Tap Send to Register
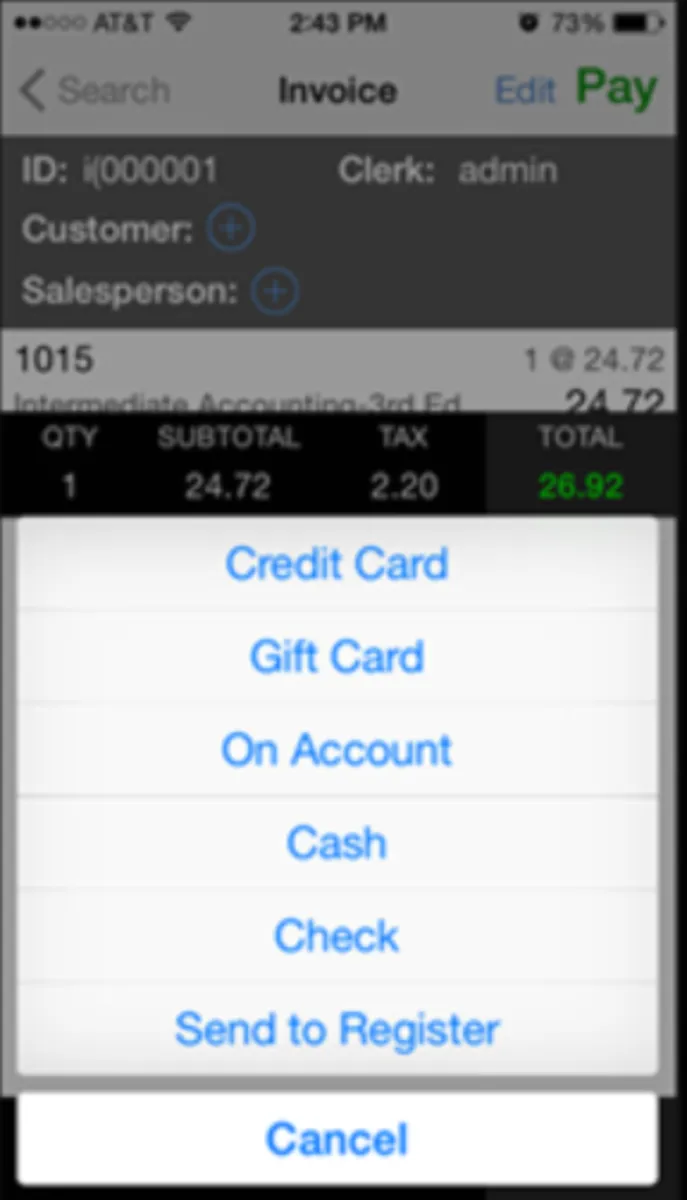Screen dimensions: 687x1200 [x=337, y=1029]
